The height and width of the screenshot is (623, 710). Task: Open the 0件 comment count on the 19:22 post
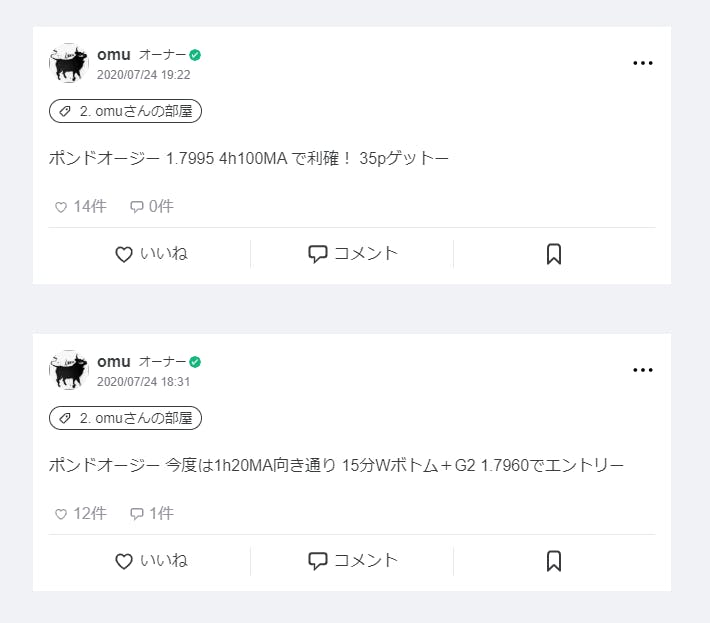tap(151, 207)
